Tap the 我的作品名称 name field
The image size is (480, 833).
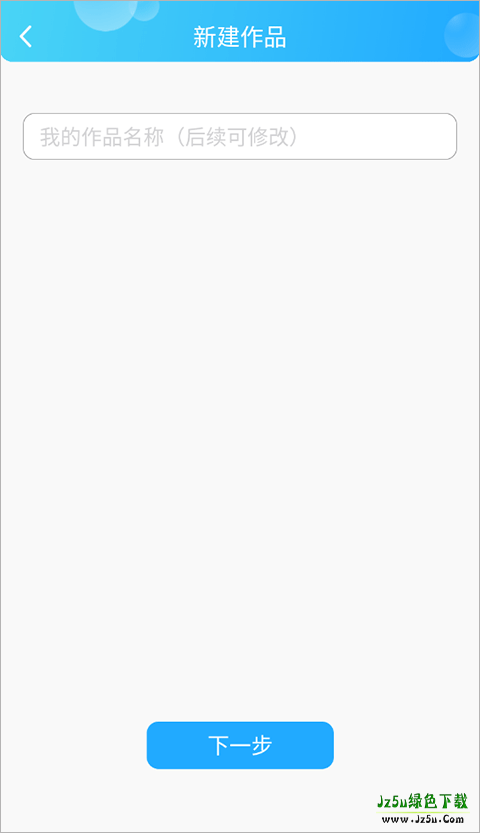pos(240,137)
